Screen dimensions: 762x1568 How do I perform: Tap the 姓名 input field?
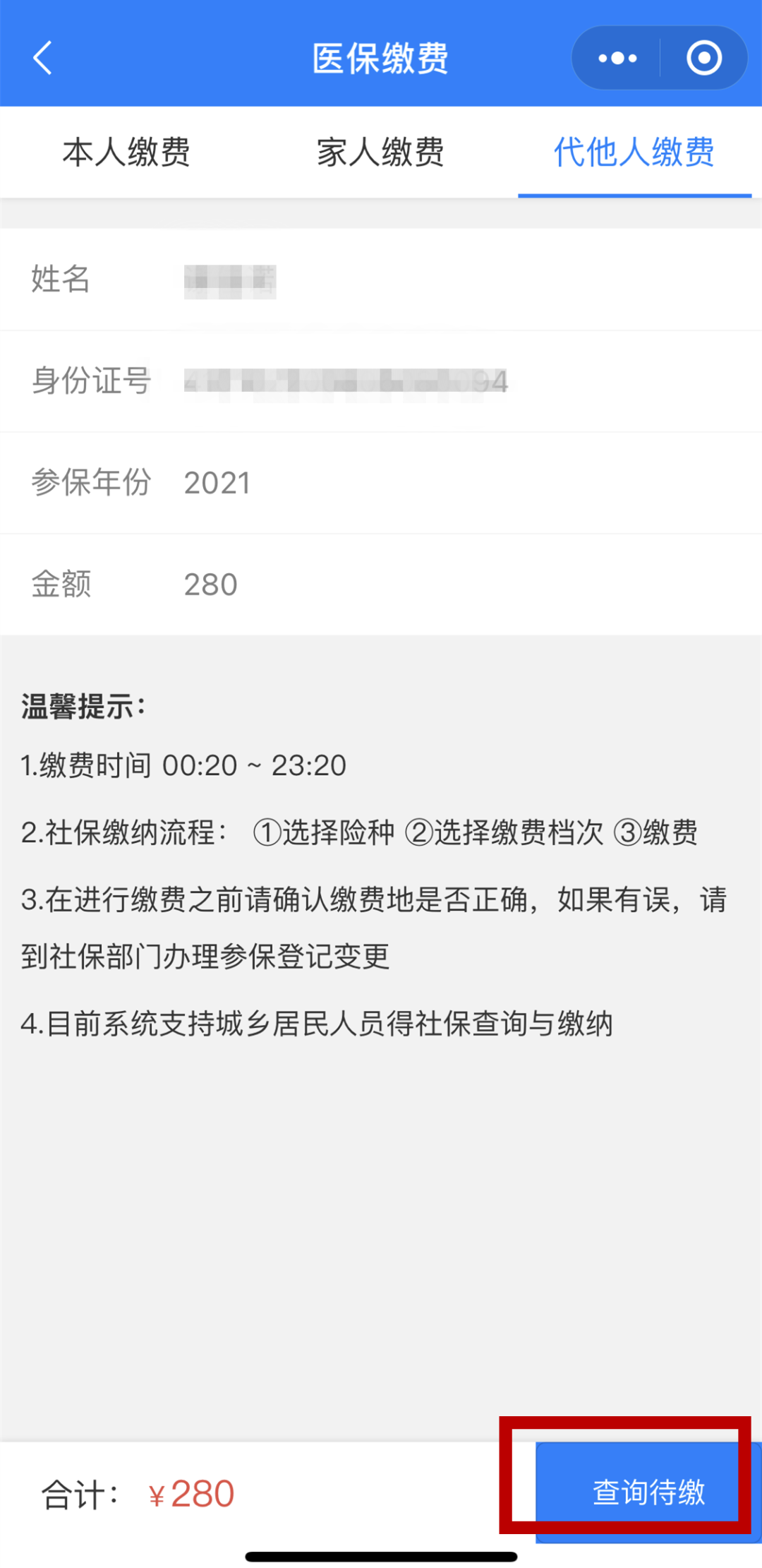pyautogui.click(x=423, y=280)
